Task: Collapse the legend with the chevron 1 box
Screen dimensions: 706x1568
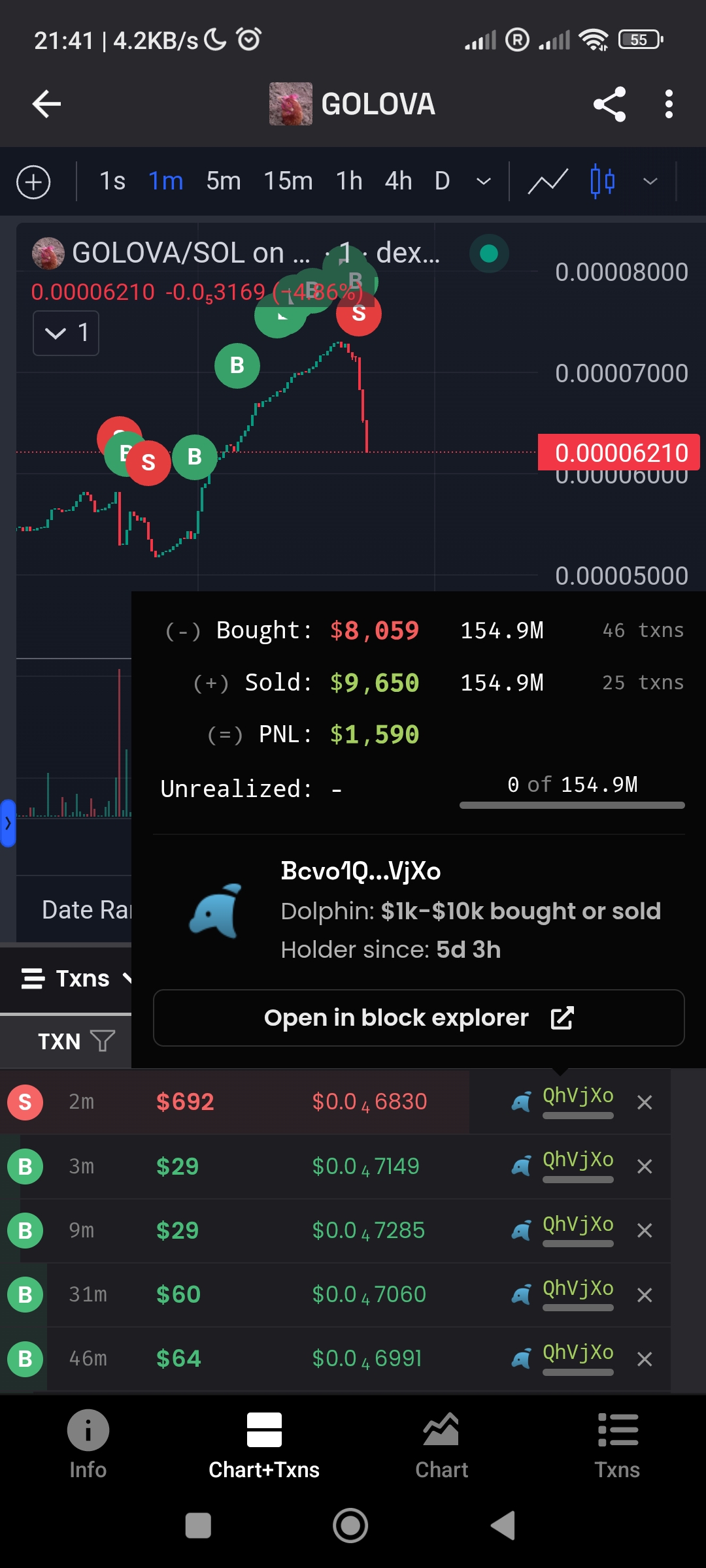Action: [x=66, y=333]
